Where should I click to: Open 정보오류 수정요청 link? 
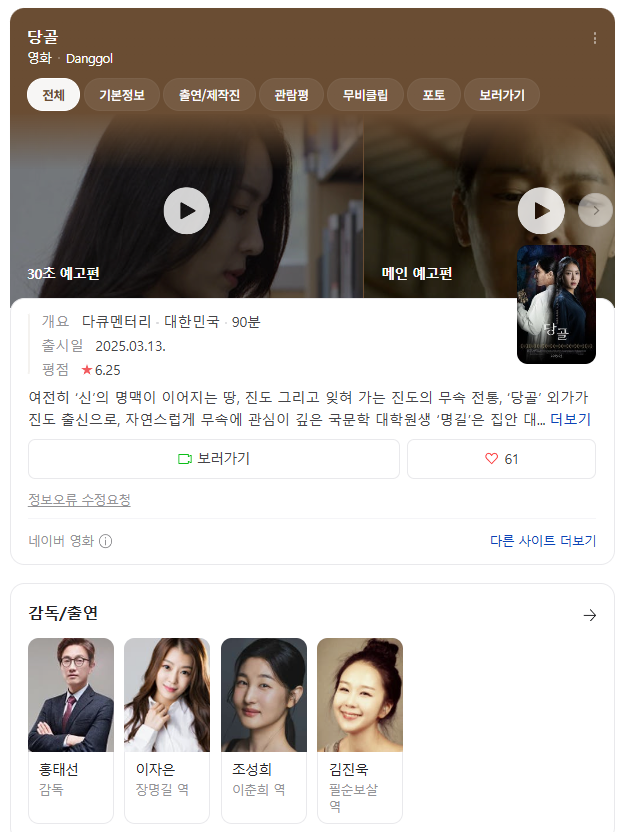79,500
